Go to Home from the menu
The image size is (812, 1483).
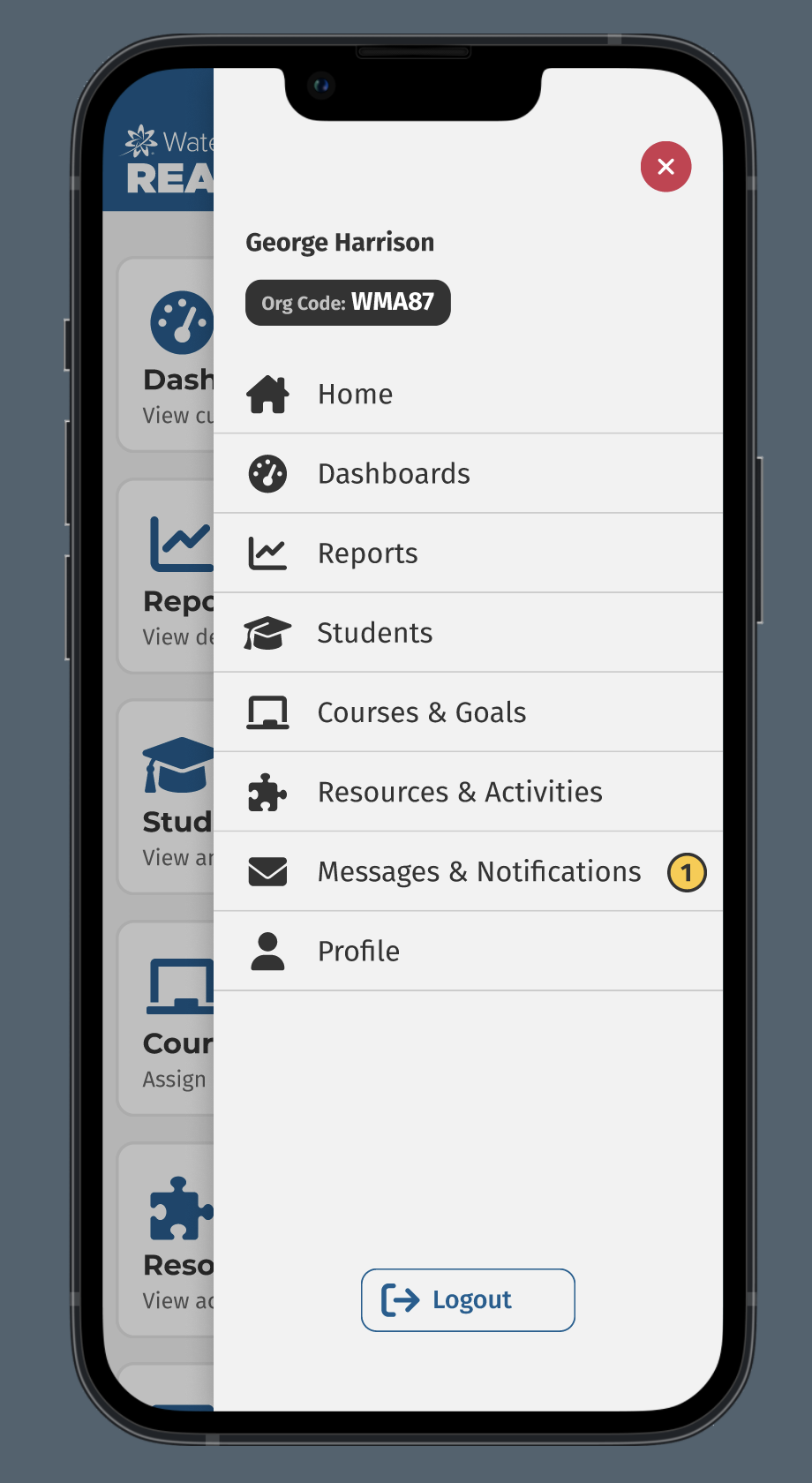355,395
